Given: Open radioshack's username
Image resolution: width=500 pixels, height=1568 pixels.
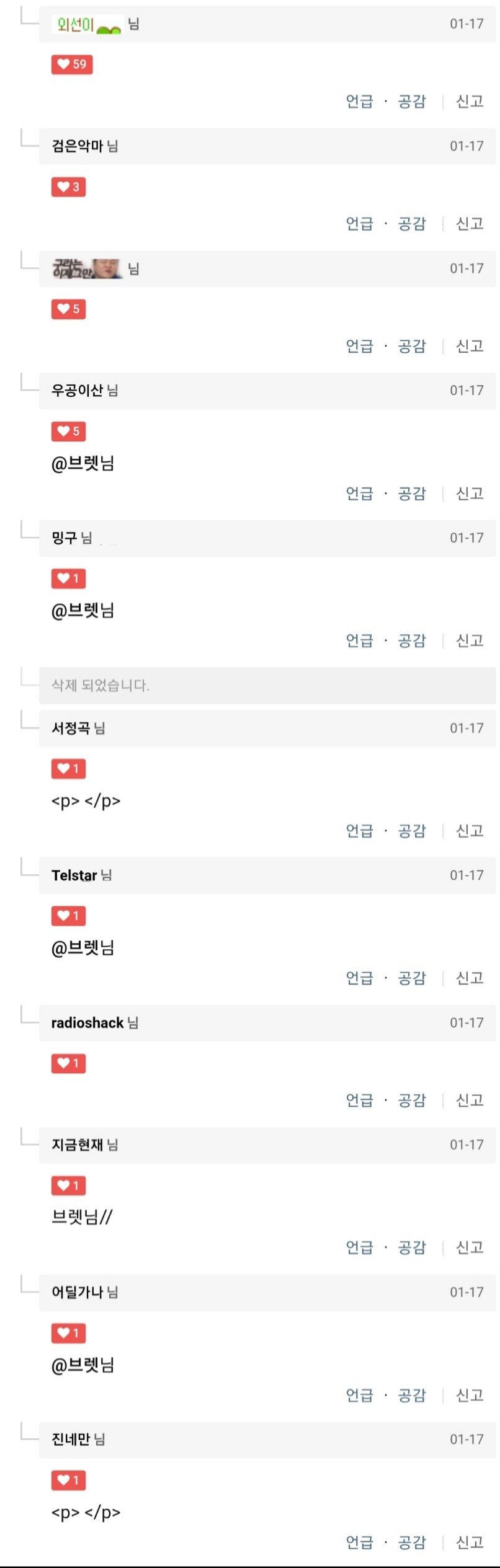Looking at the screenshot, I should click(87, 1023).
